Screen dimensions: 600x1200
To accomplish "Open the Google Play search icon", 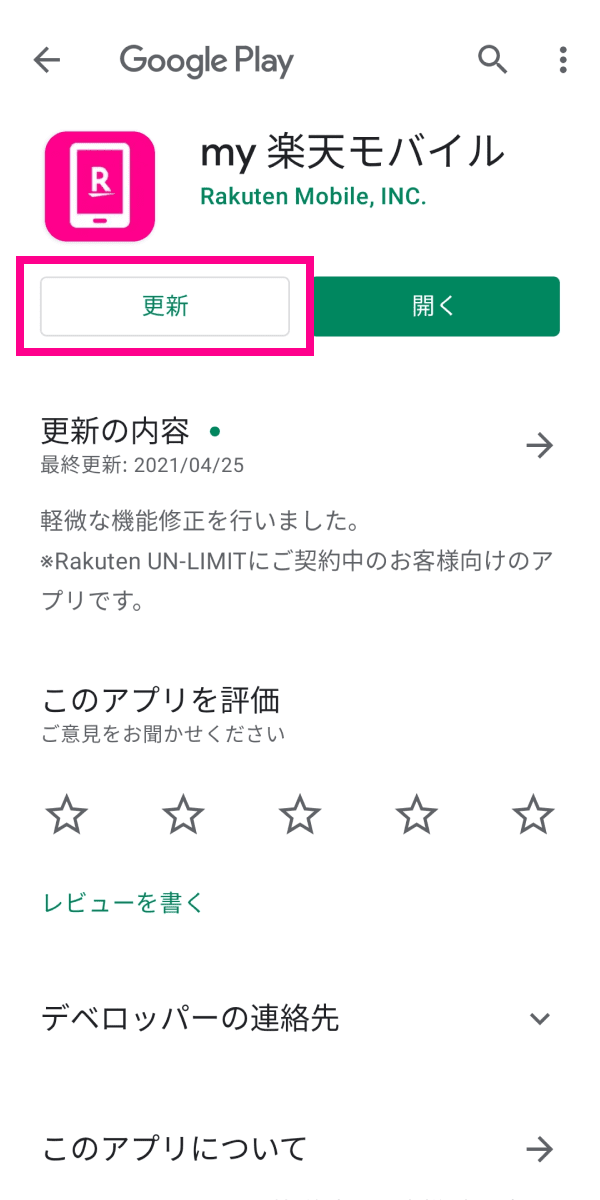I will 492,60.
